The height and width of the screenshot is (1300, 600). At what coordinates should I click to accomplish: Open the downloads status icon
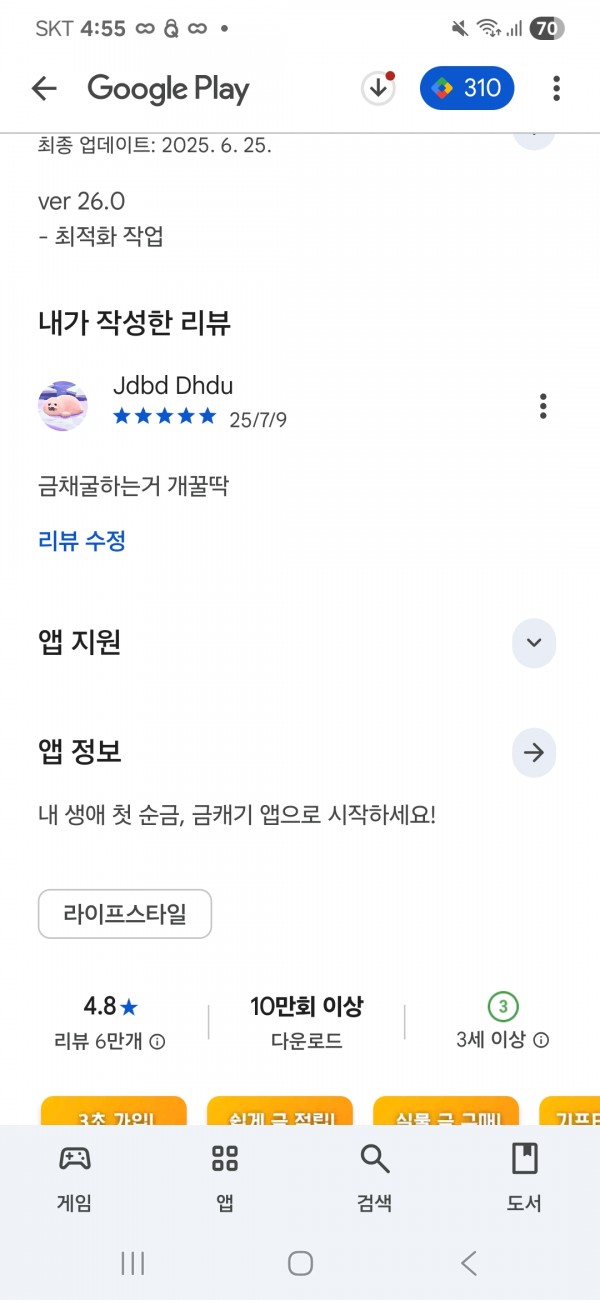378,89
